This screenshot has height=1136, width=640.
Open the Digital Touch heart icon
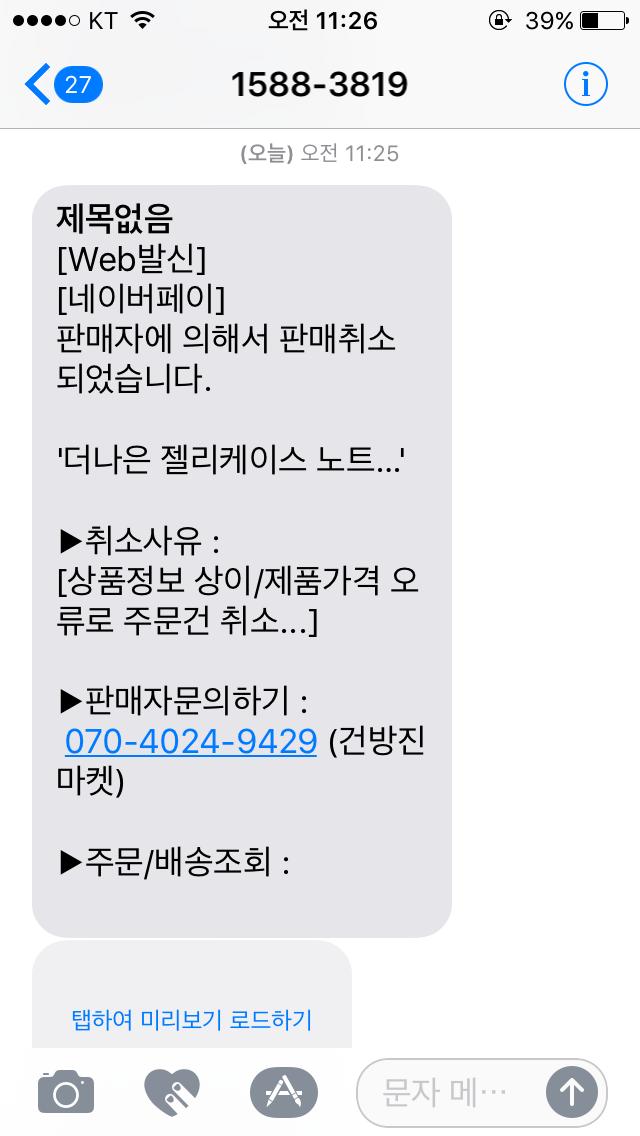coord(172,1091)
